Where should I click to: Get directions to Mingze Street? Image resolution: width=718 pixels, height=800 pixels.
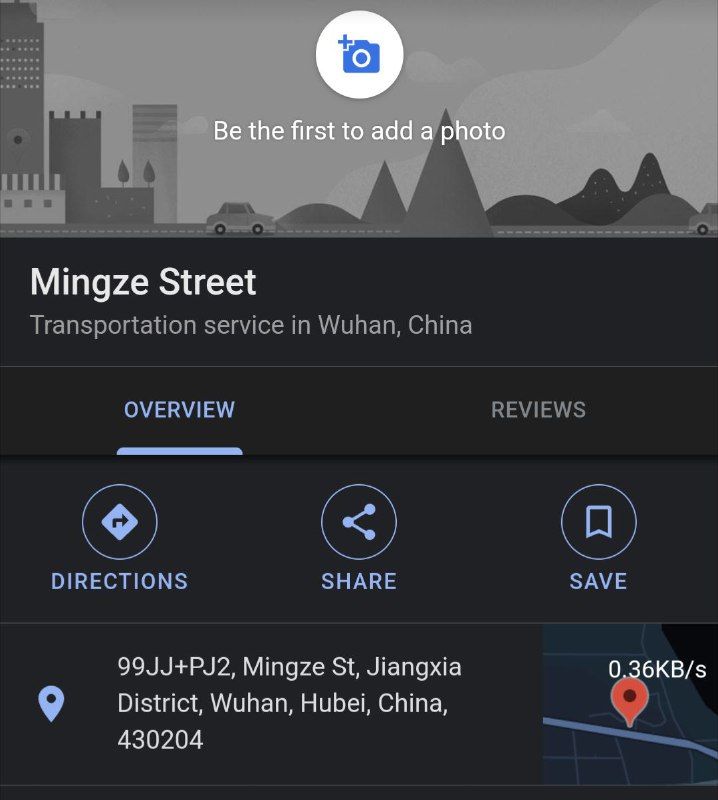click(119, 522)
